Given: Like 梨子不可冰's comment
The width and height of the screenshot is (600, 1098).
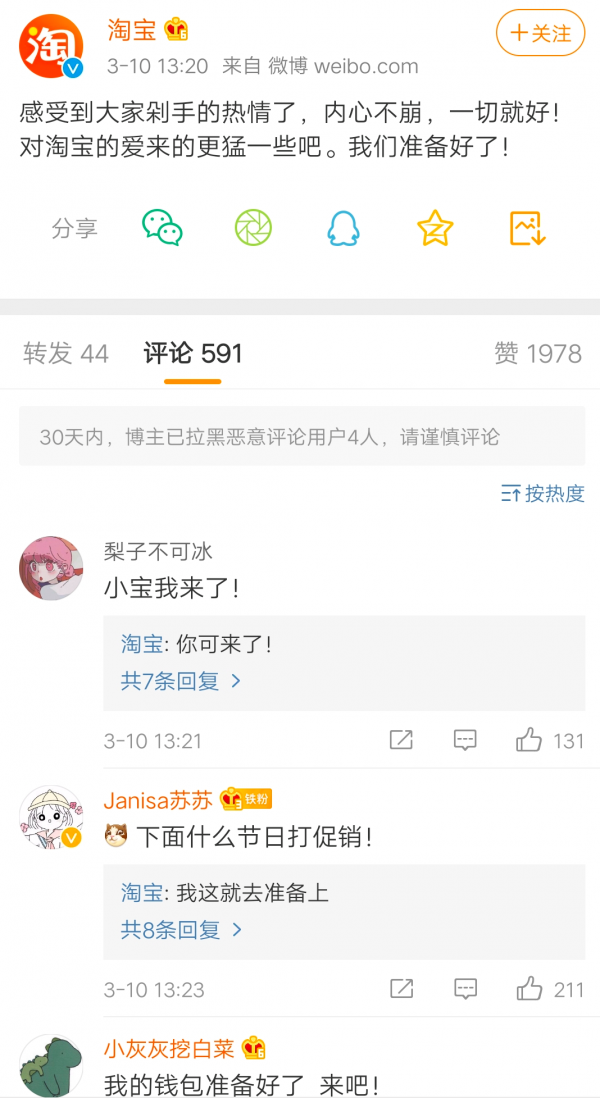Looking at the screenshot, I should [549, 740].
